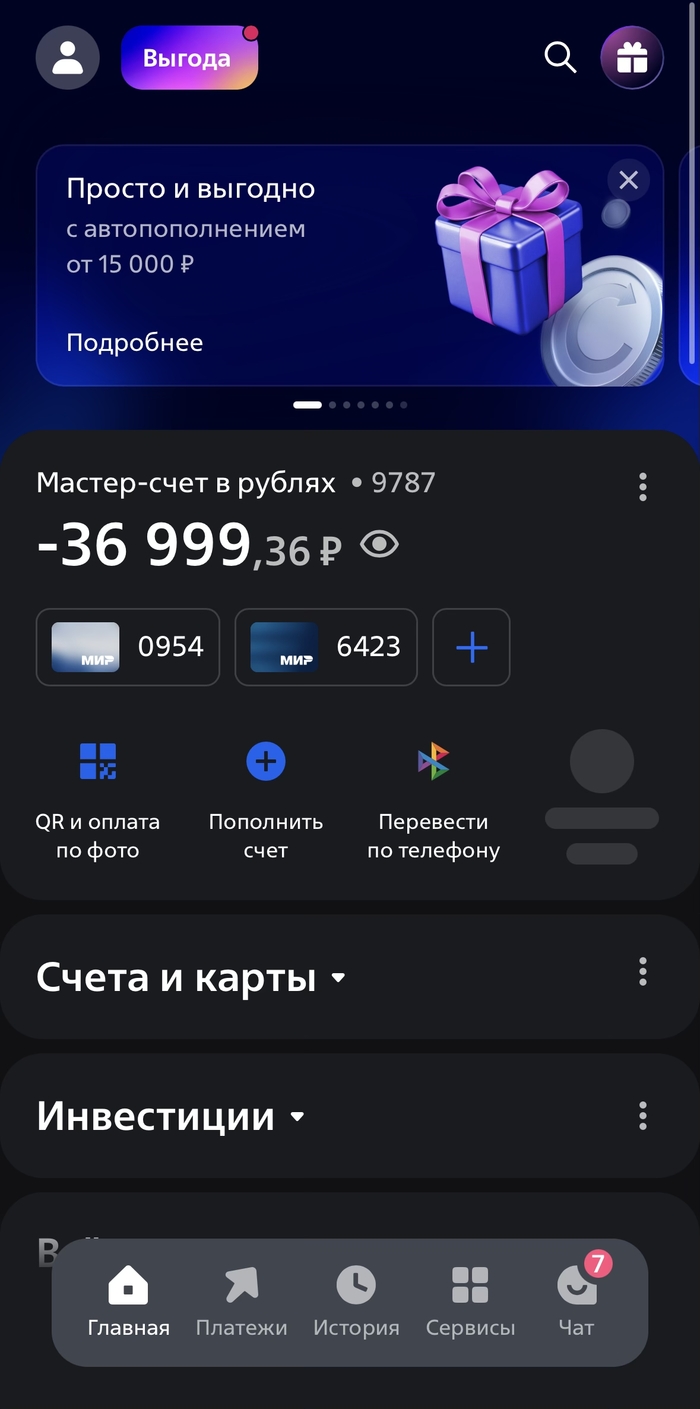The image size is (700, 1409).
Task: Open the profile avatar icon
Action: coord(67,58)
